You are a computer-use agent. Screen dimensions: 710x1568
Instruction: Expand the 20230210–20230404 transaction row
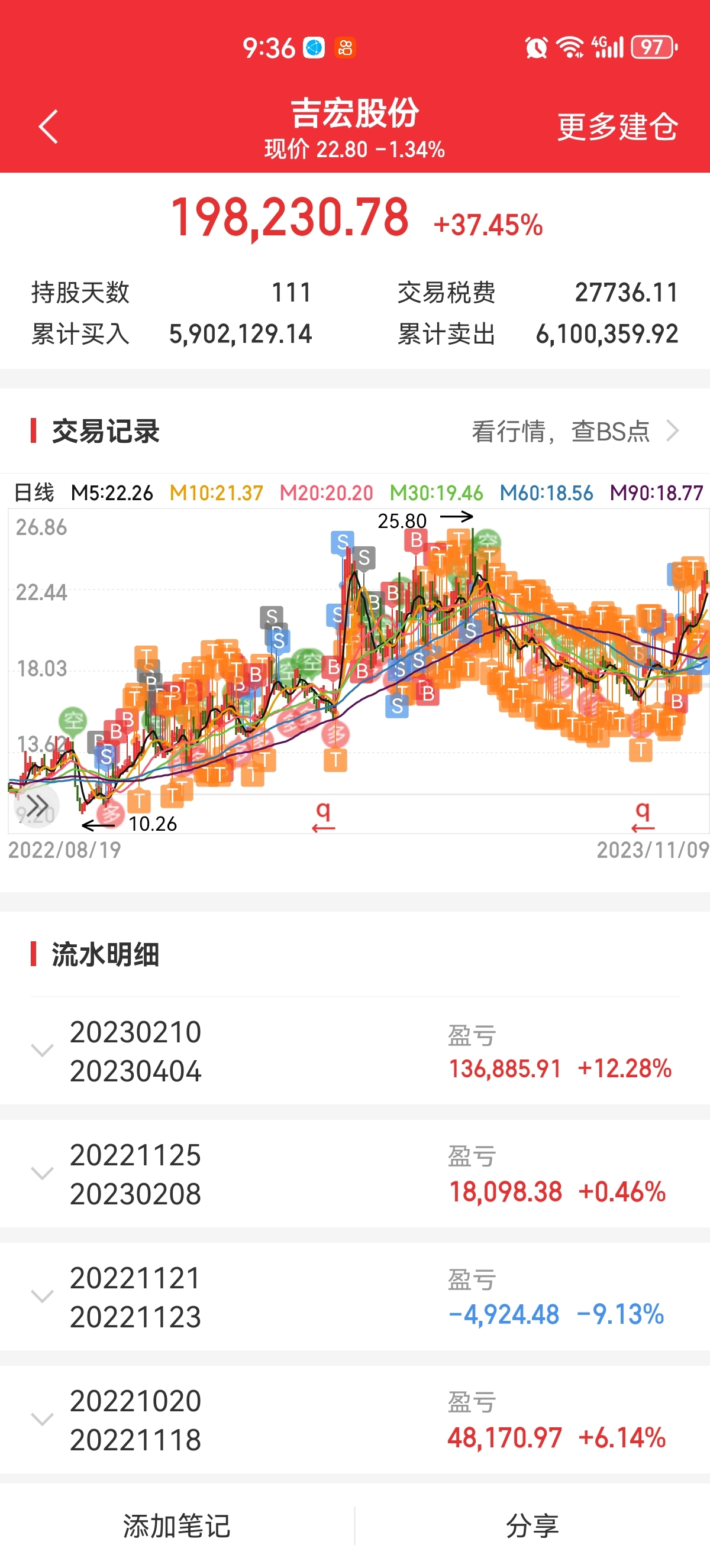355,1051
